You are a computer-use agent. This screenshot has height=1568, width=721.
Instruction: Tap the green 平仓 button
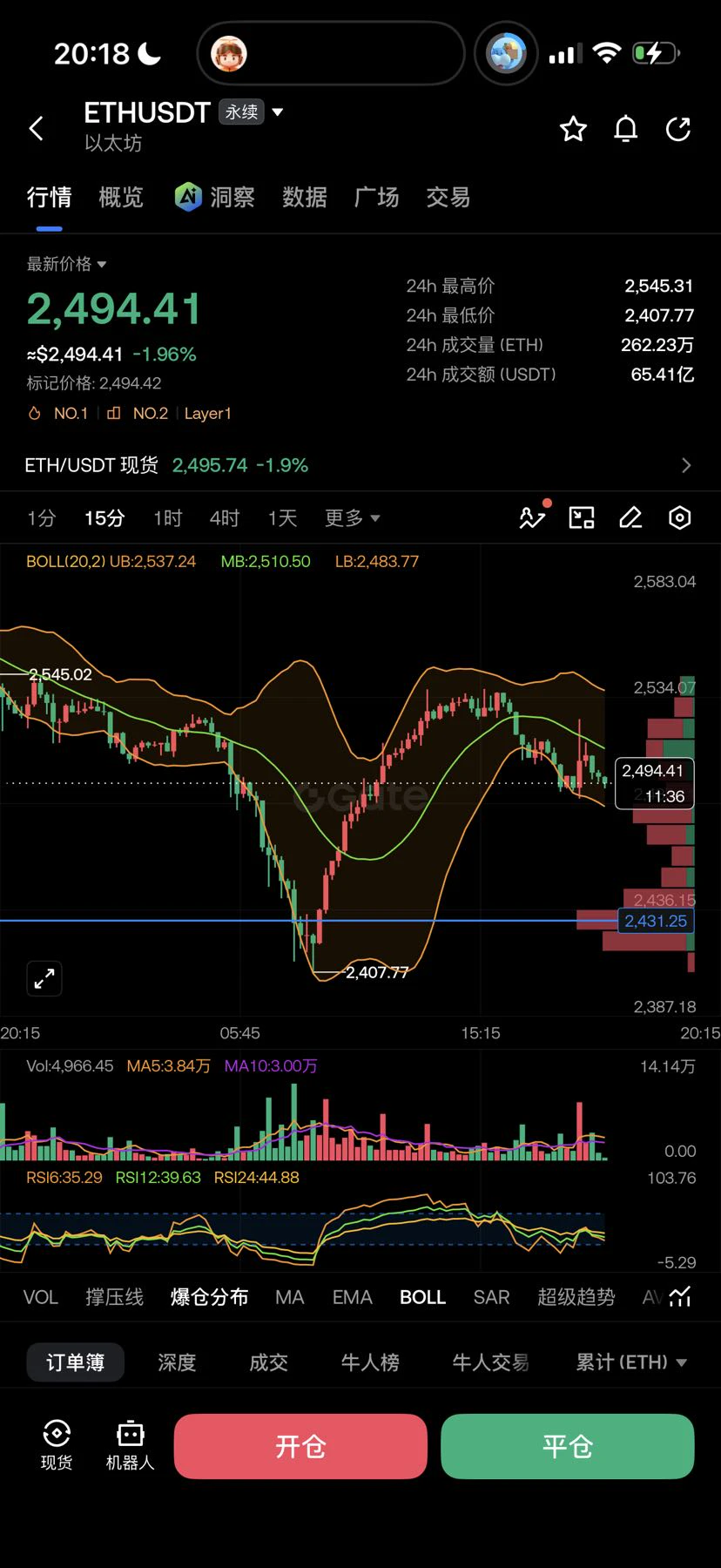(x=568, y=1447)
